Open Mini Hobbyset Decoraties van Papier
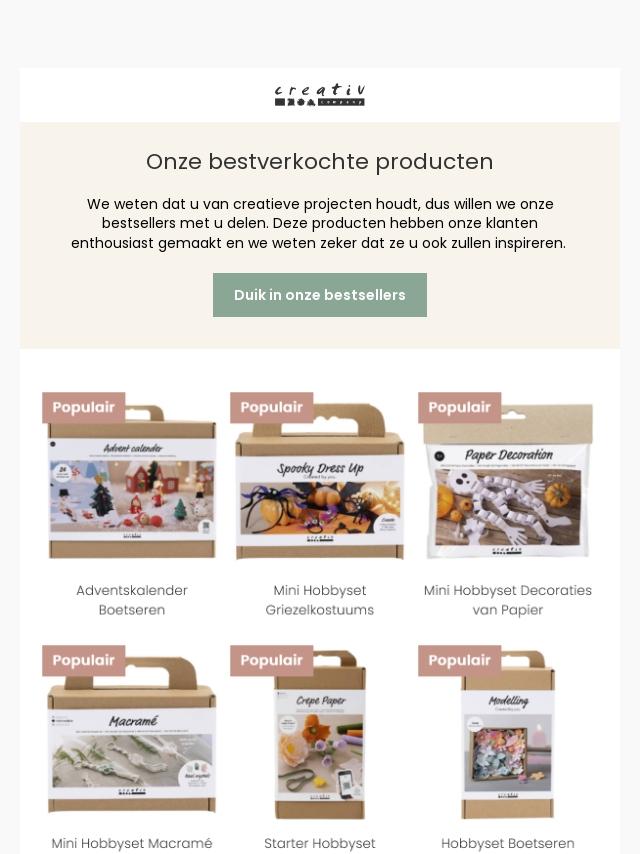The height and width of the screenshot is (854, 640). click(x=507, y=483)
